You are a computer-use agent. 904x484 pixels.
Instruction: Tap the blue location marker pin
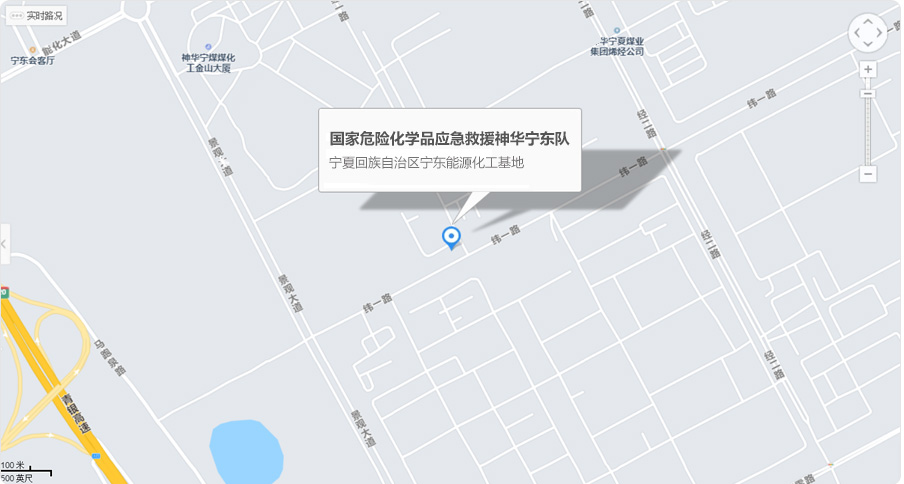[x=451, y=237]
